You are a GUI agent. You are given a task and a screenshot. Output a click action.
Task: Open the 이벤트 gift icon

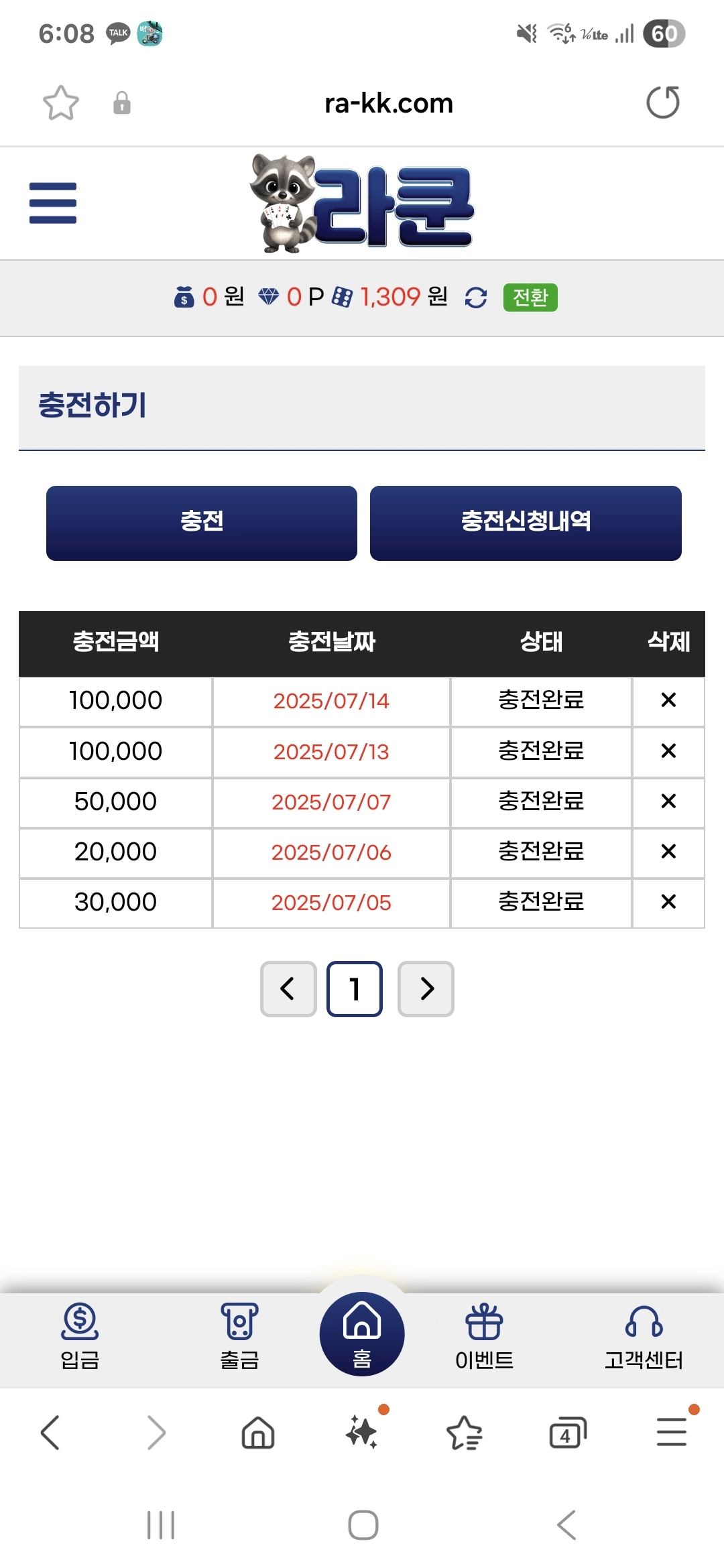coord(485,1333)
